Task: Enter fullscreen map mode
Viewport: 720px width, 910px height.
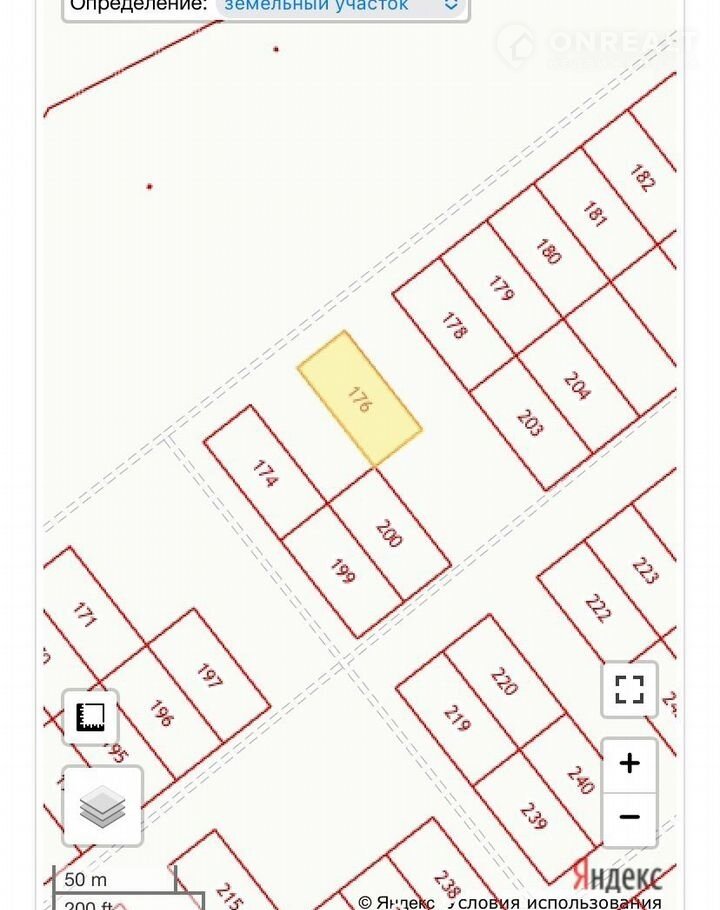Action: (x=629, y=690)
